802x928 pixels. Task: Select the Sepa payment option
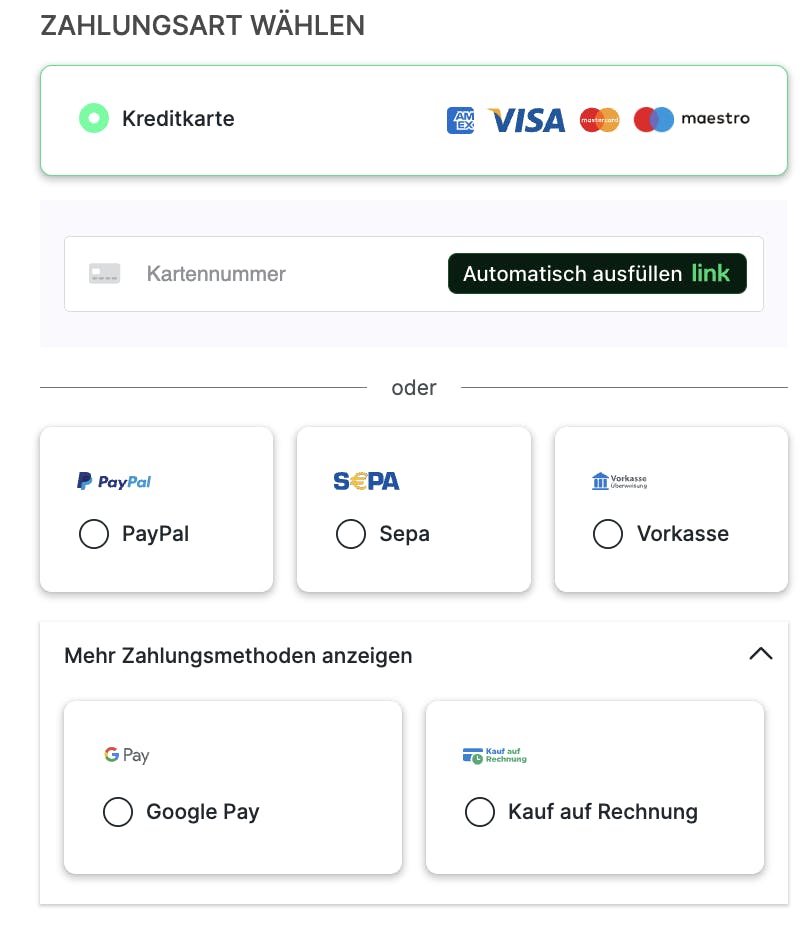click(x=351, y=534)
